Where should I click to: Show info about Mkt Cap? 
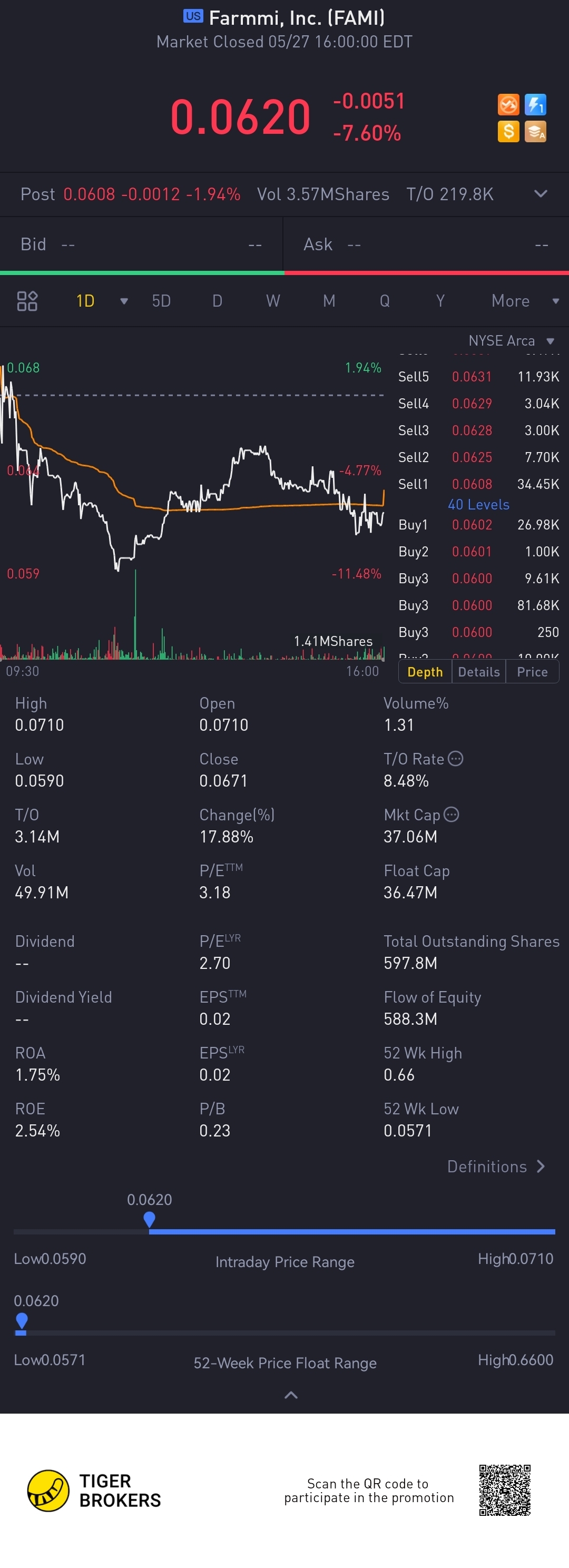point(451,815)
